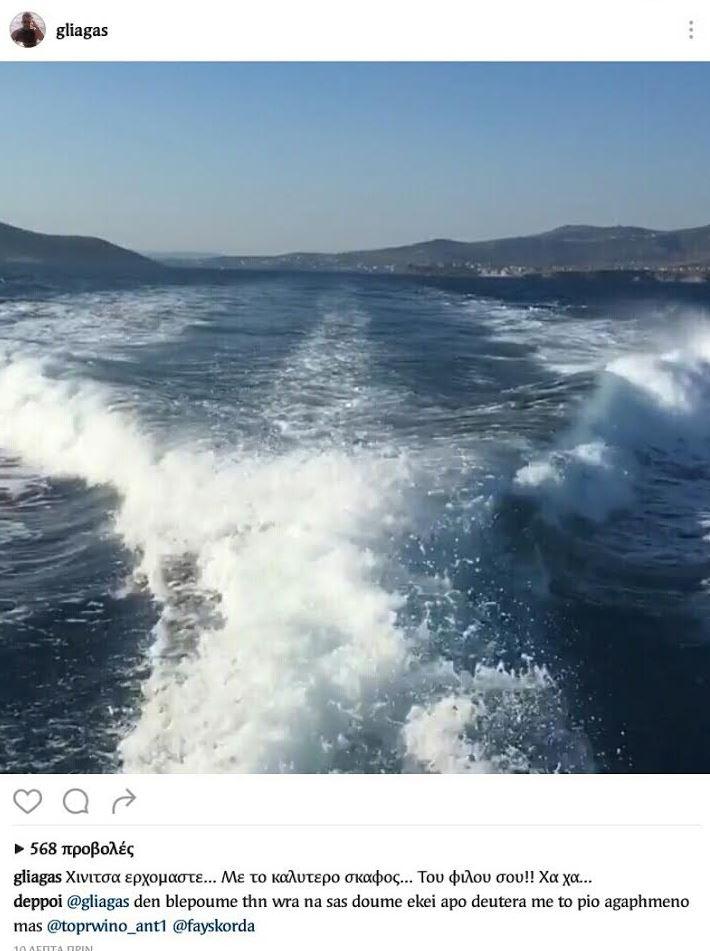Open the post overflow menu
The image size is (710, 951).
click(x=690, y=30)
